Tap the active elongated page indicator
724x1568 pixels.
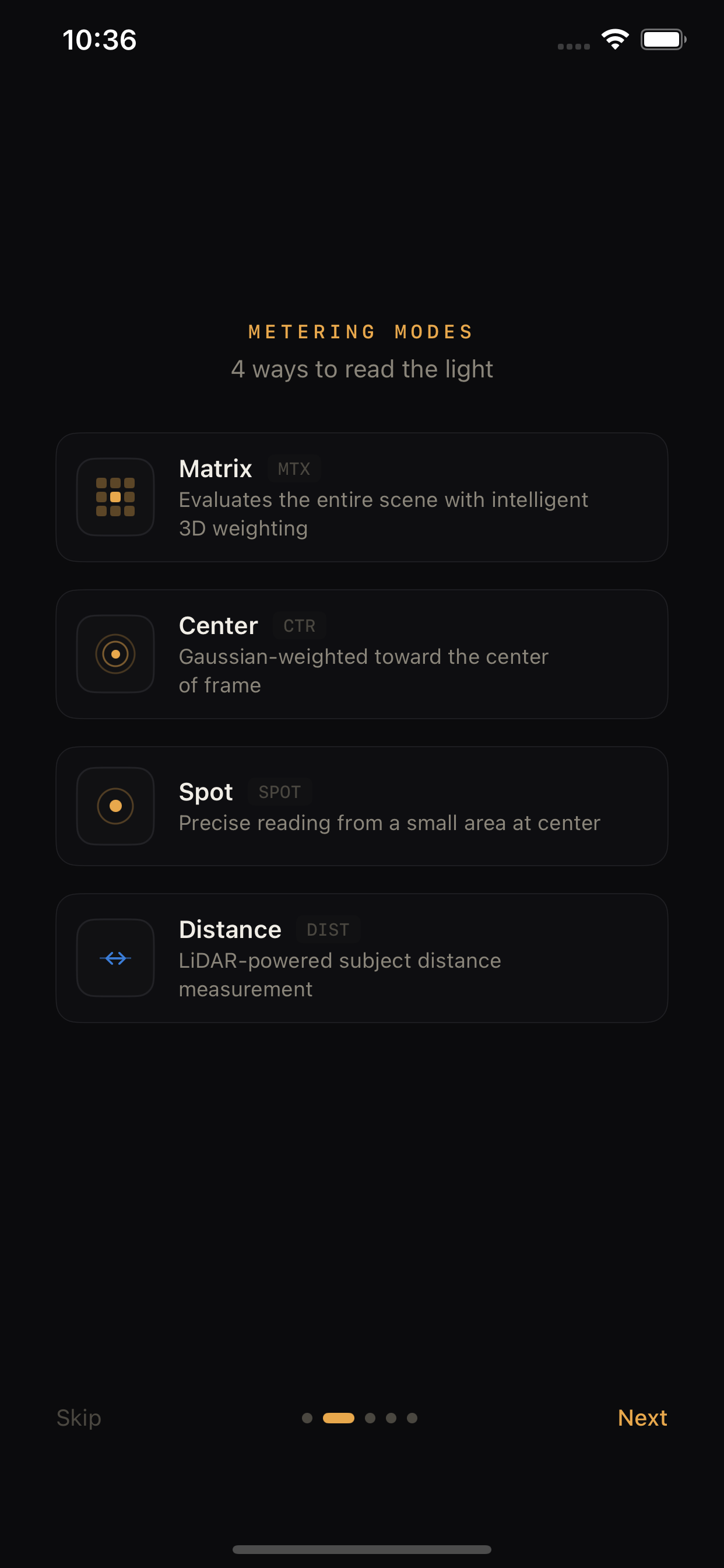[339, 1417]
